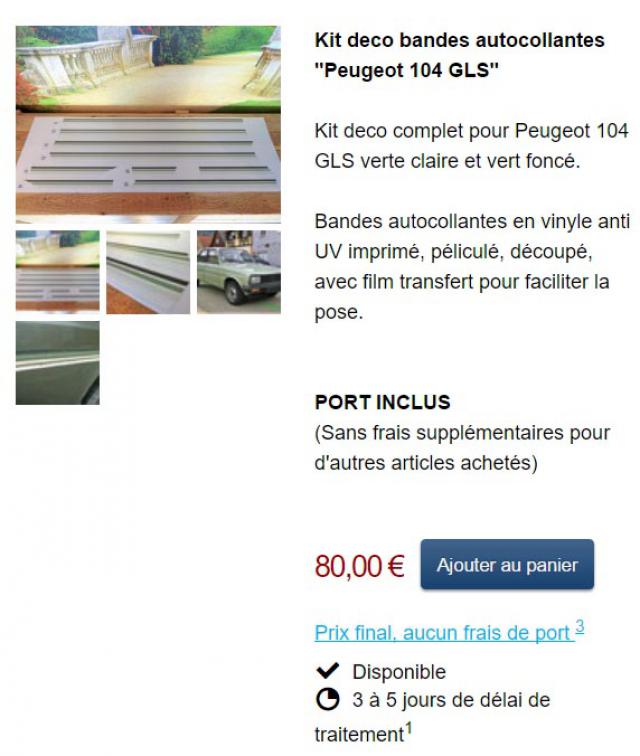Open the 'Prix final, aucun frais de port' link

444,633
